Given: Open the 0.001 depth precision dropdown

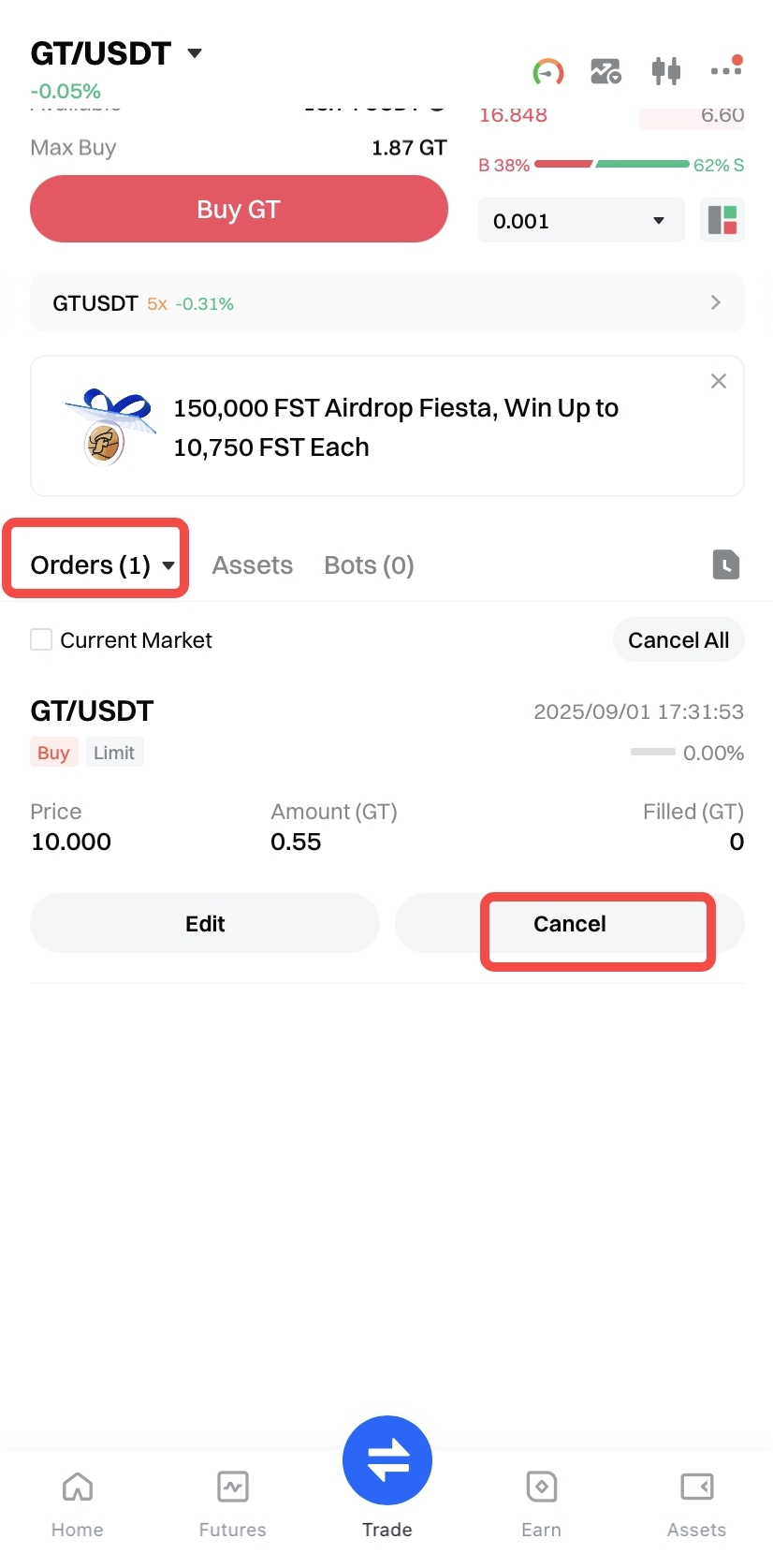Looking at the screenshot, I should tap(580, 221).
